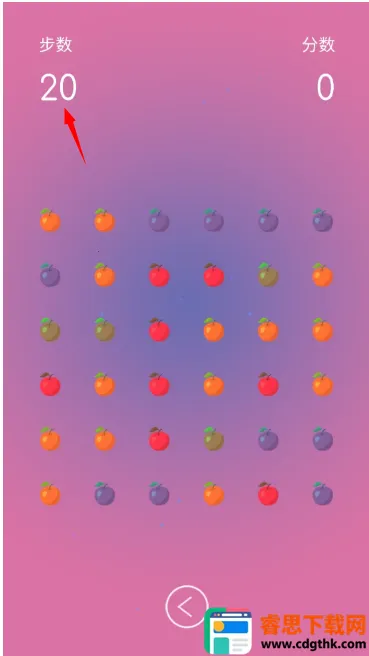Select the red apple in the bottom row
Image resolution: width=369 pixels, height=656 pixels.
pyautogui.click(x=268, y=493)
